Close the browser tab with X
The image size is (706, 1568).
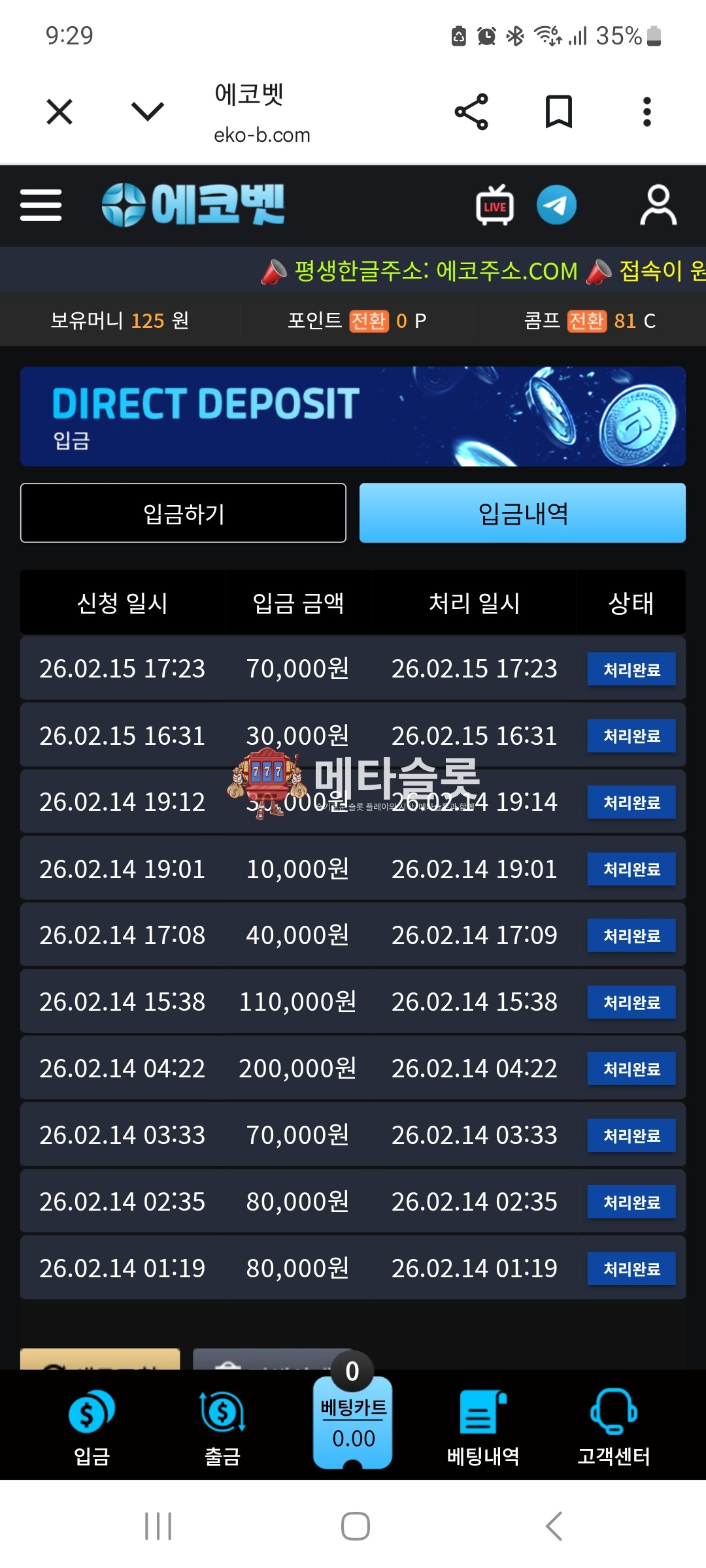[59, 112]
